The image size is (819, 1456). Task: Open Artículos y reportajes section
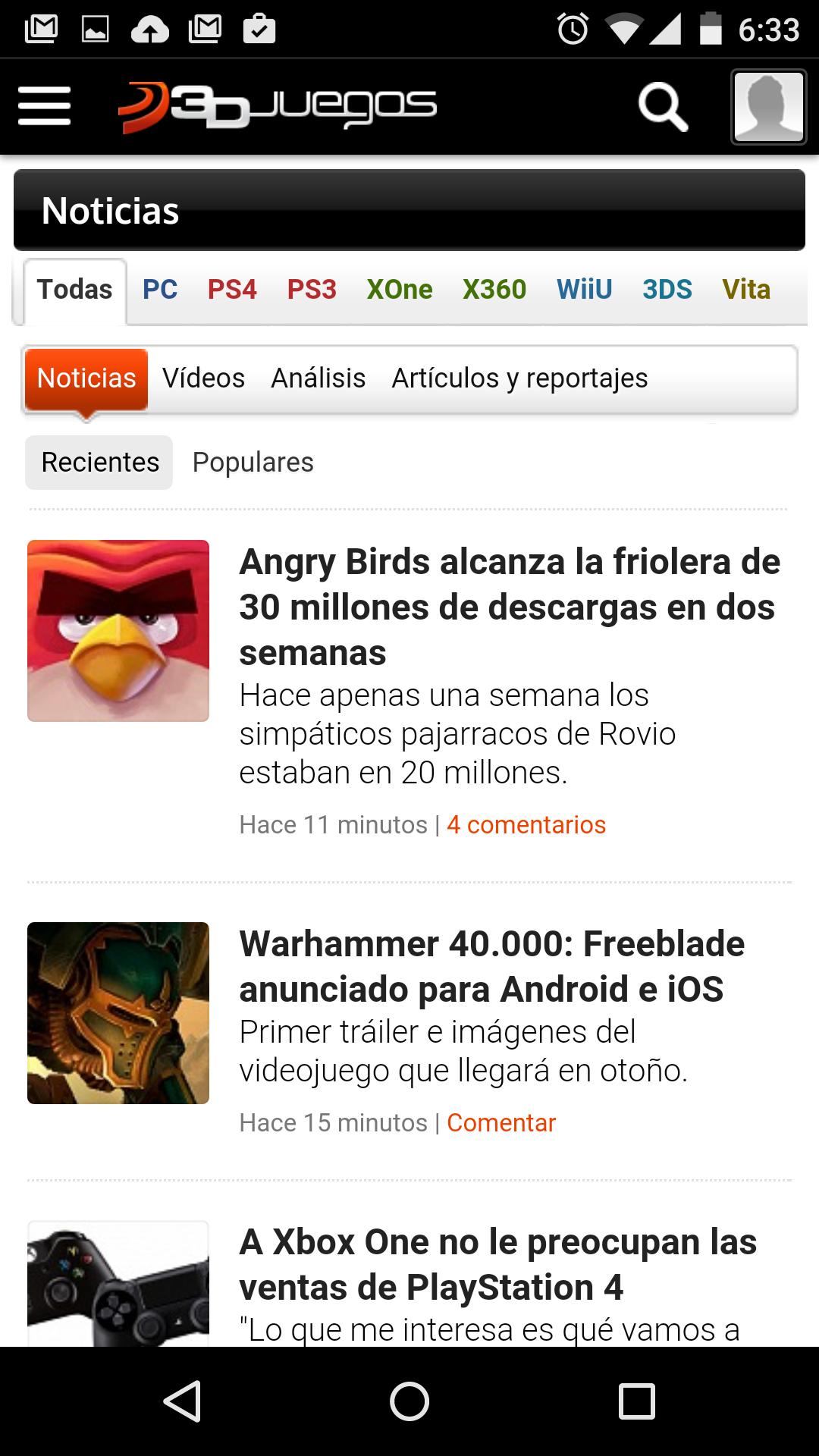click(x=519, y=377)
